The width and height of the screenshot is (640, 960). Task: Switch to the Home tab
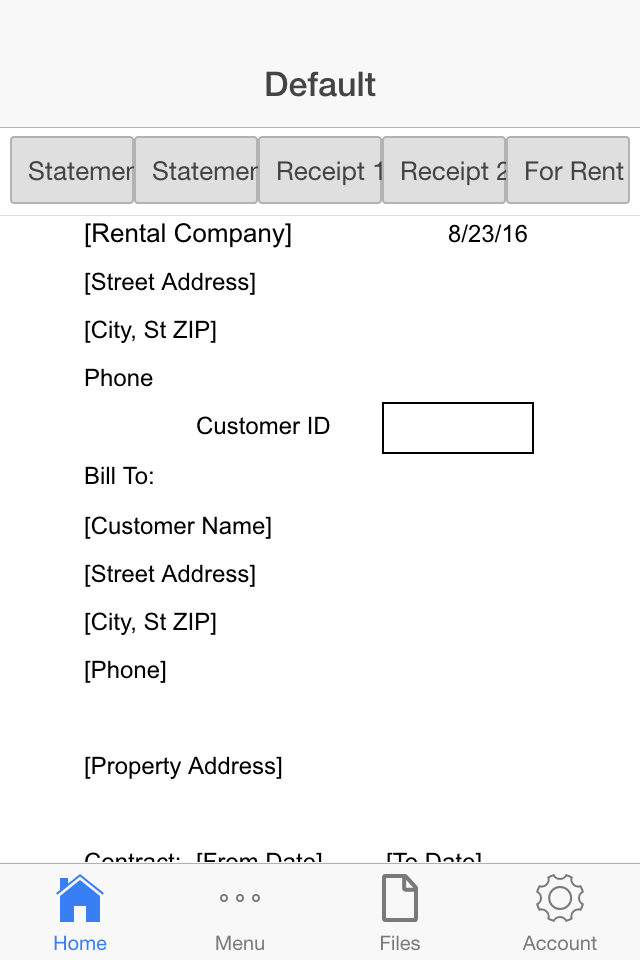click(80, 914)
